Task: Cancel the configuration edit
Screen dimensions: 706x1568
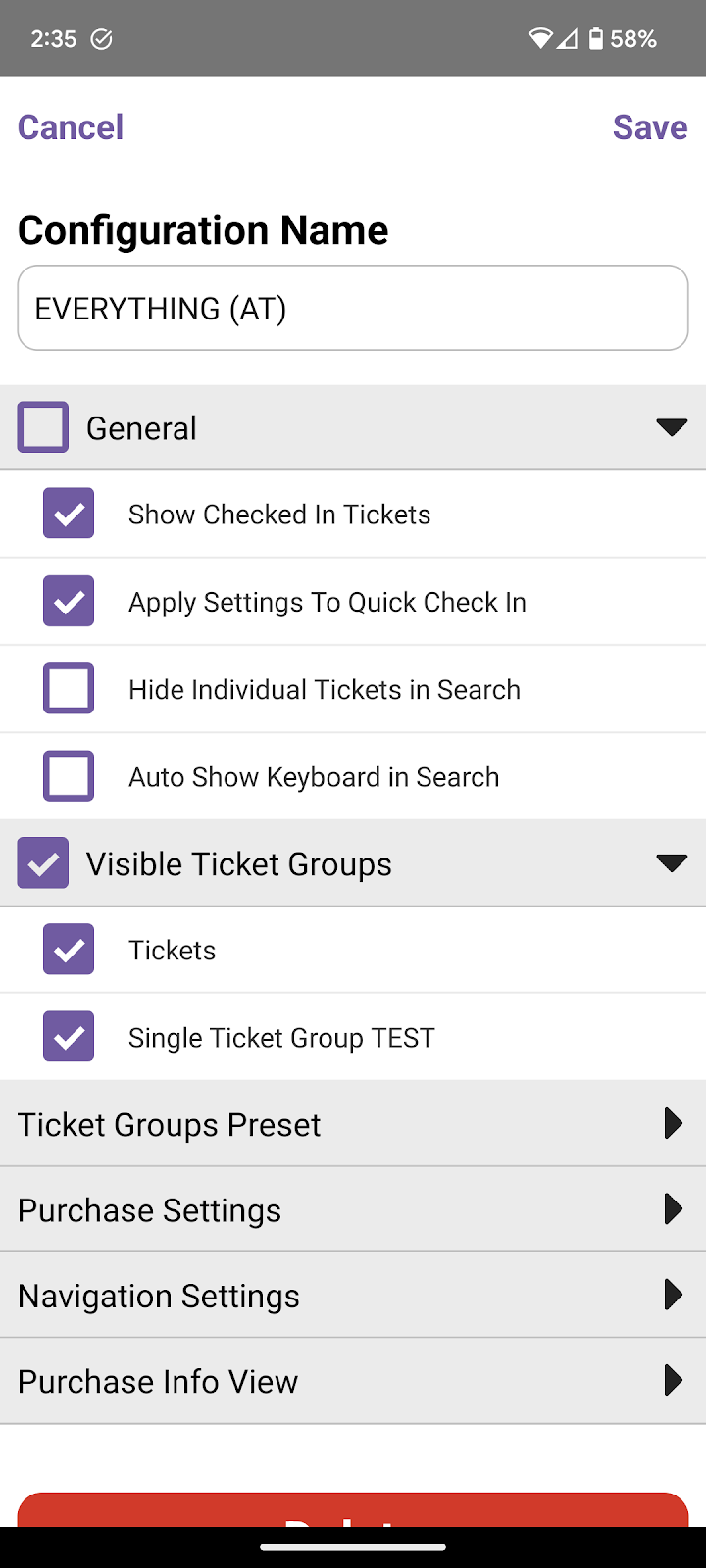Action: point(71,127)
